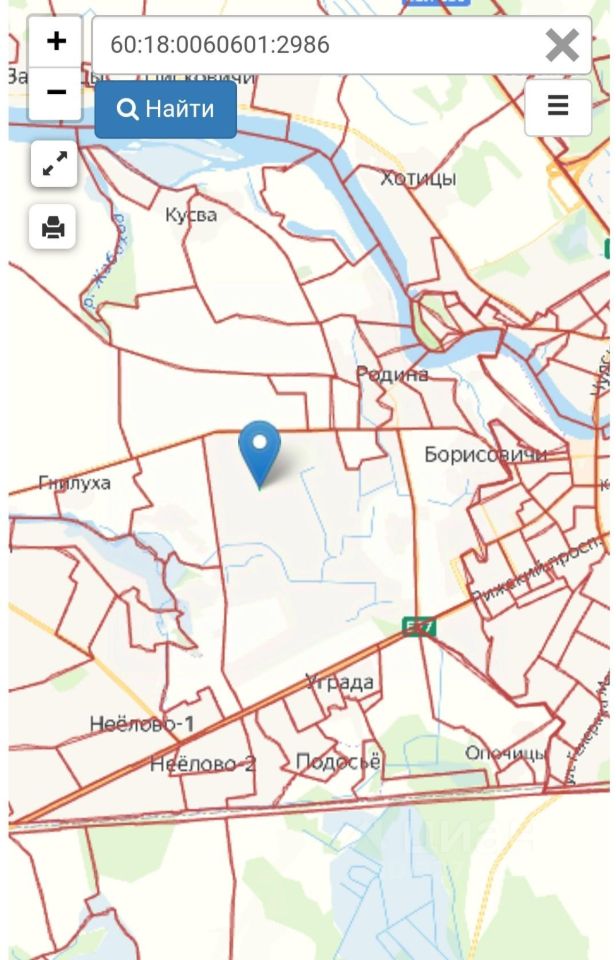Zoom in on the map
Image resolution: width=616 pixels, height=960 pixels.
(x=56, y=42)
